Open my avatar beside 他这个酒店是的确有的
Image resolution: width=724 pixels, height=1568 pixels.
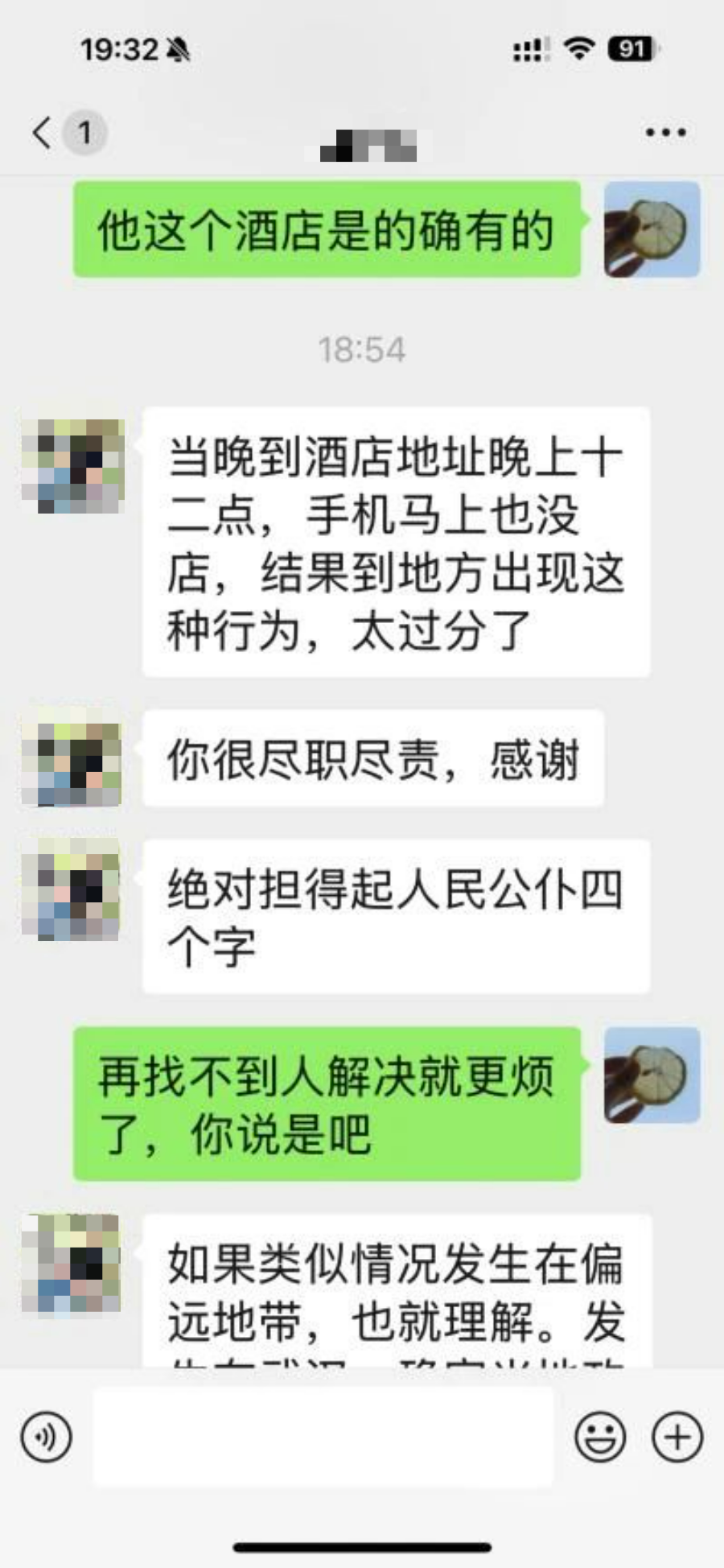(652, 229)
